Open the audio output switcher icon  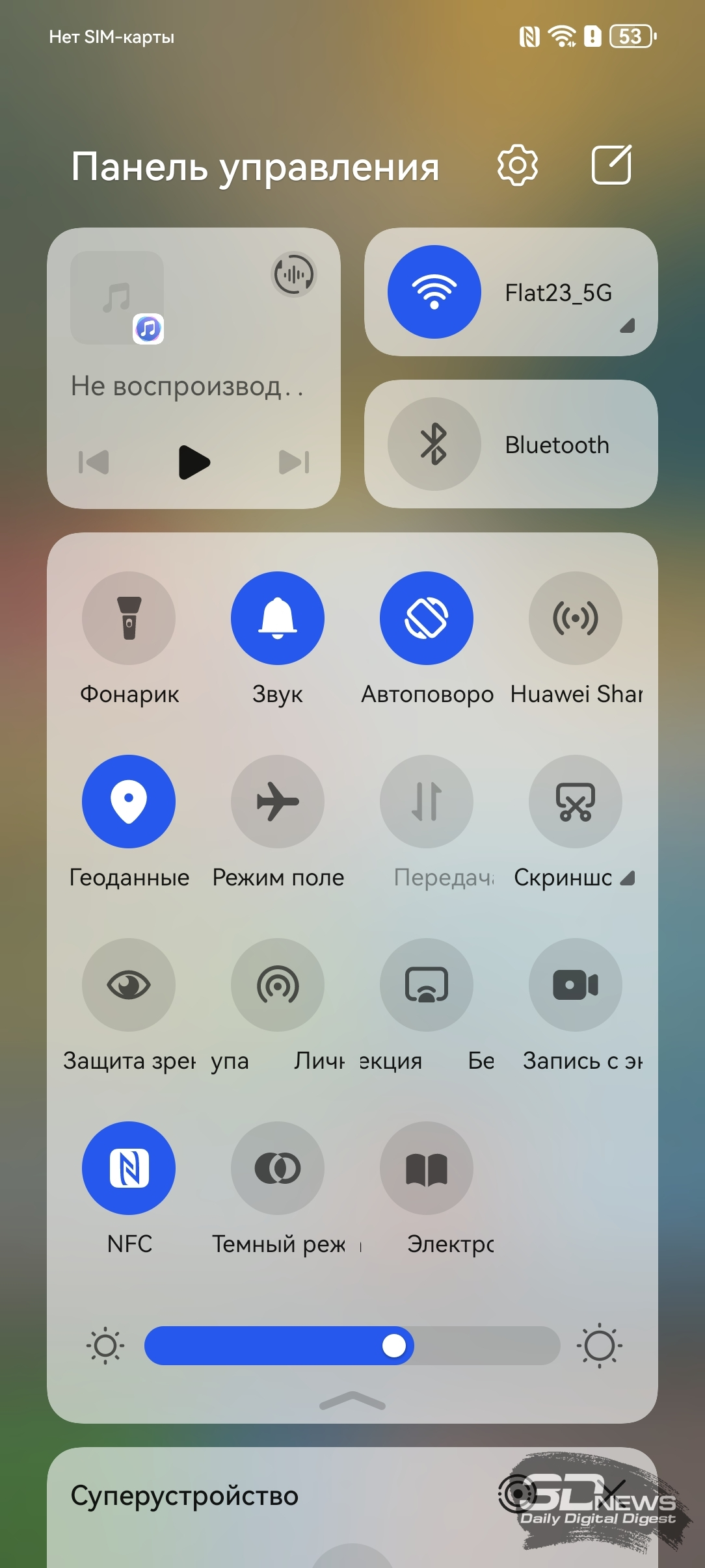(293, 274)
